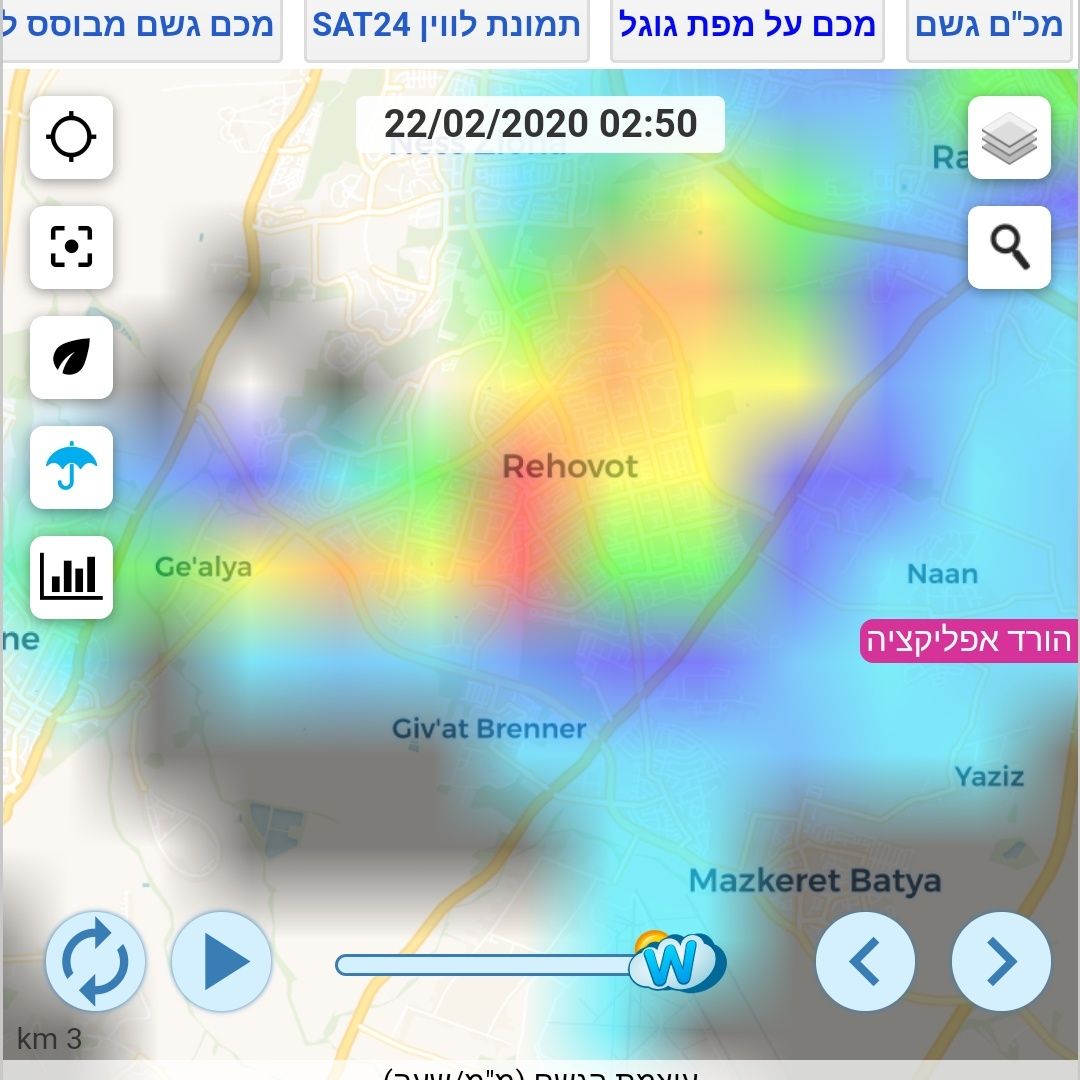Viewport: 1080px width, 1080px height.
Task: Center map on my current location
Action: tap(71, 137)
